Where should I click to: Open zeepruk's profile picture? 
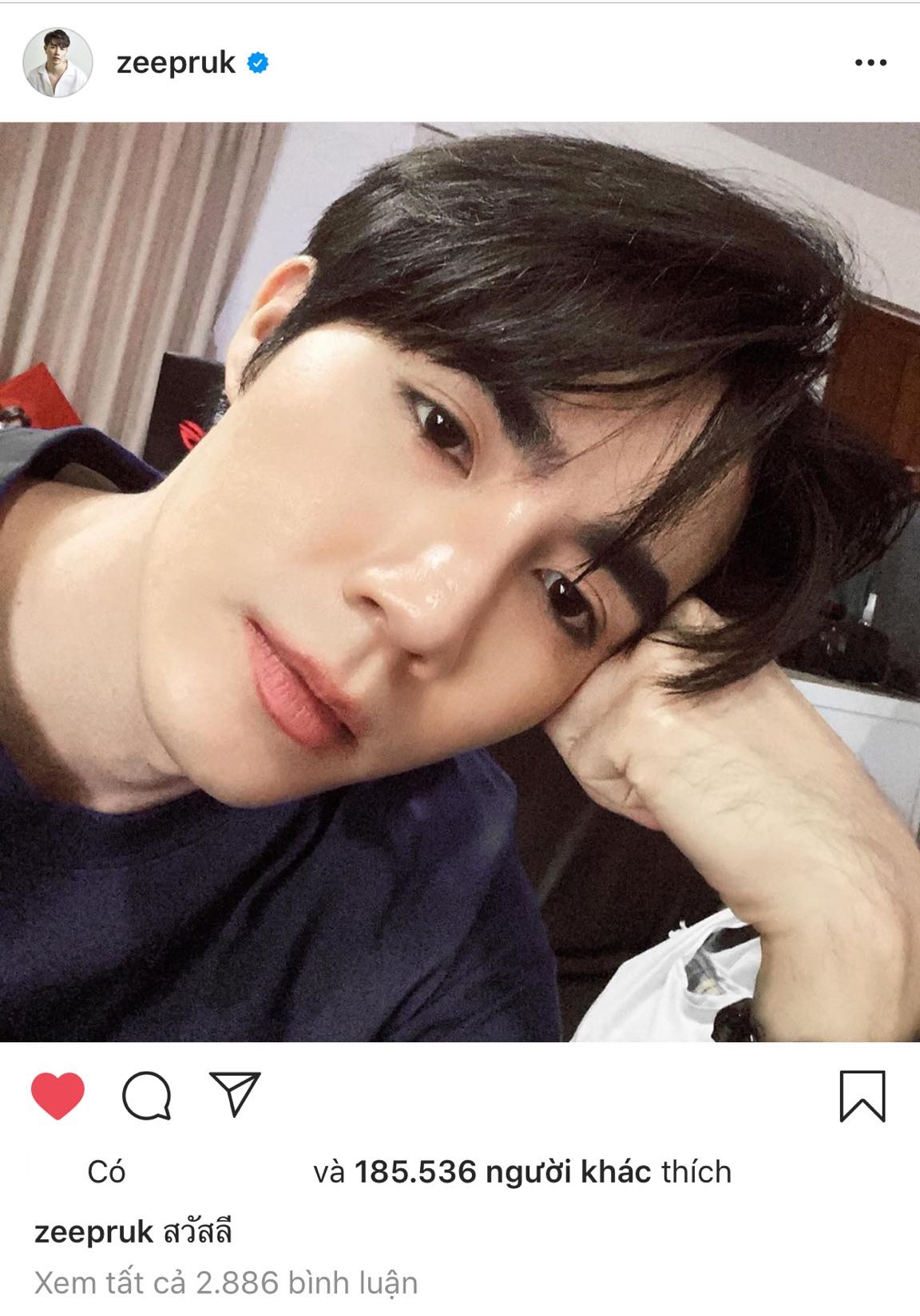click(x=57, y=63)
